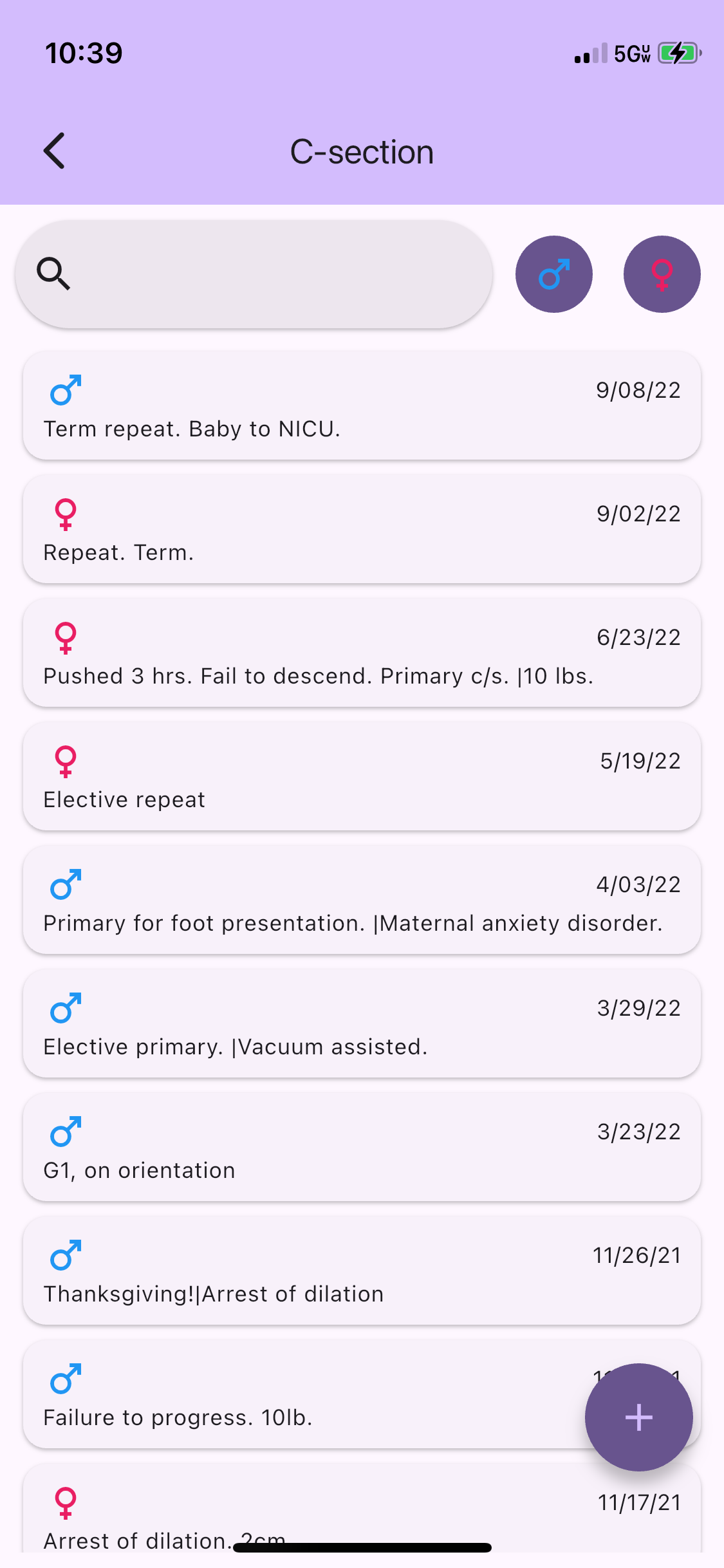
Task: Click the male icon on the NICU entry
Action: (x=64, y=389)
